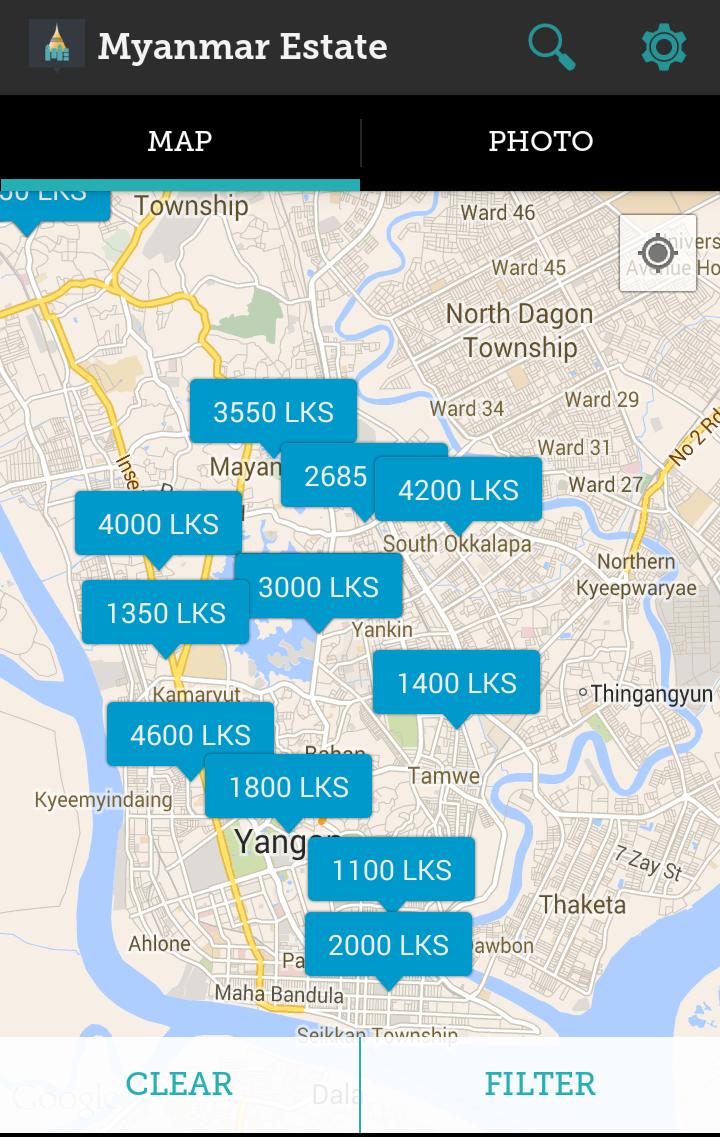Viewport: 720px width, 1137px height.
Task: Open the 1400 LKS listing marker
Action: [x=456, y=683]
